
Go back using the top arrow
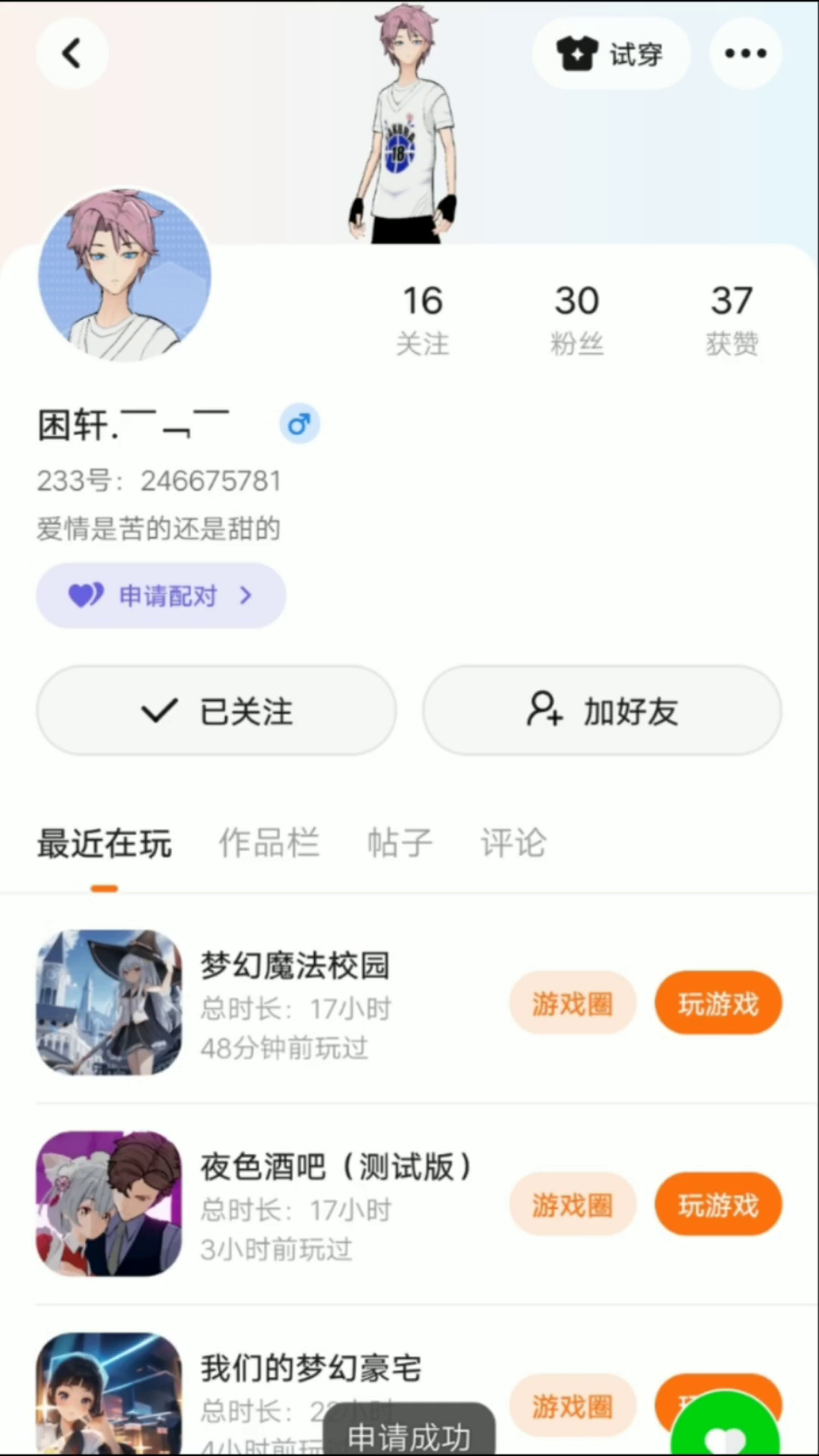click(x=72, y=54)
